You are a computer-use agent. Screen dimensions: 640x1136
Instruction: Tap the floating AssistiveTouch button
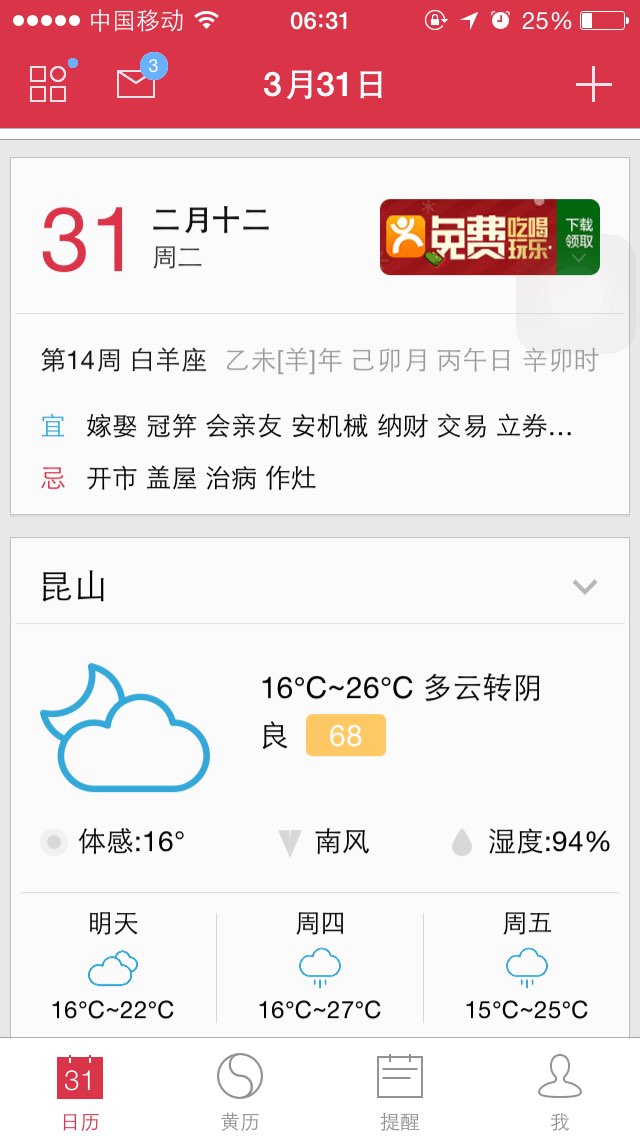576,293
